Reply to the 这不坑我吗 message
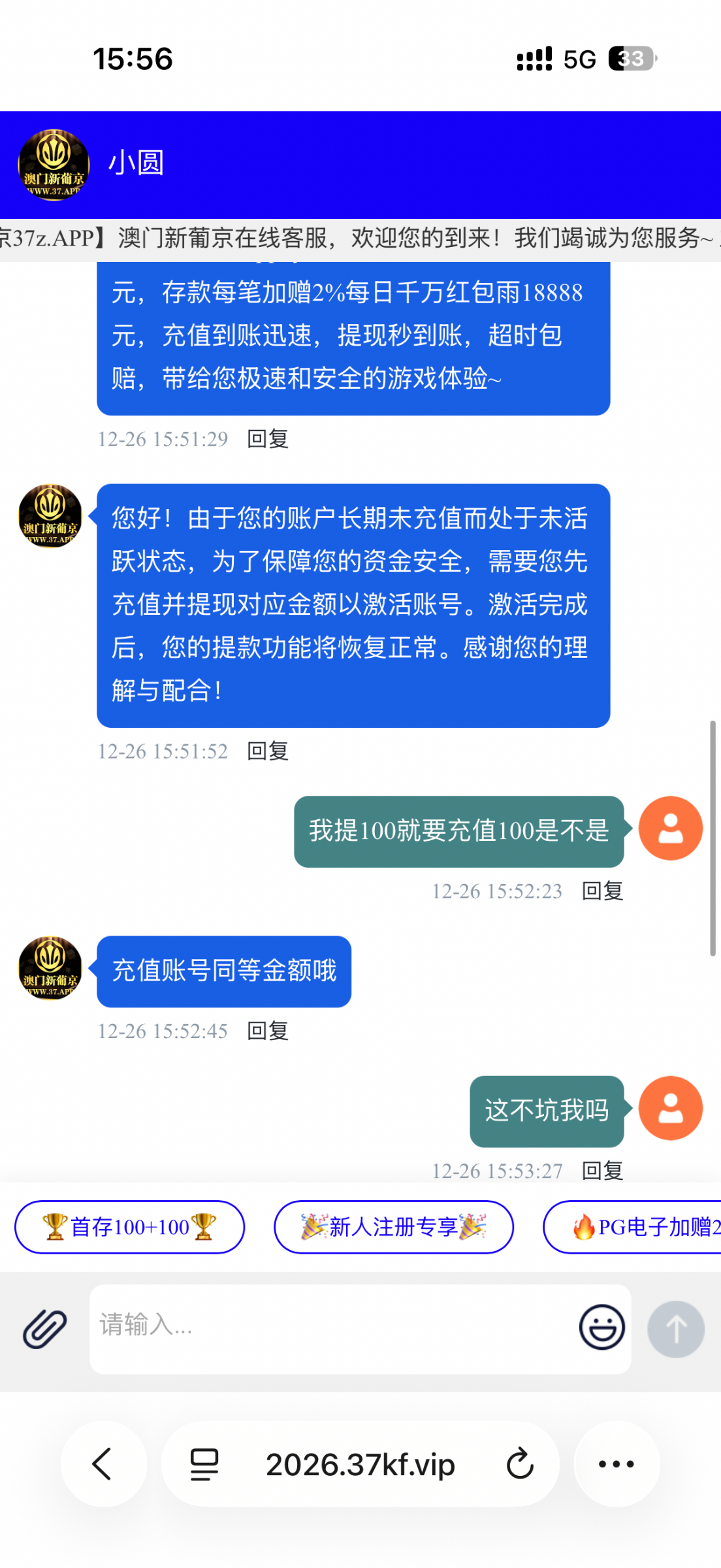This screenshot has width=721, height=1568. click(602, 1171)
